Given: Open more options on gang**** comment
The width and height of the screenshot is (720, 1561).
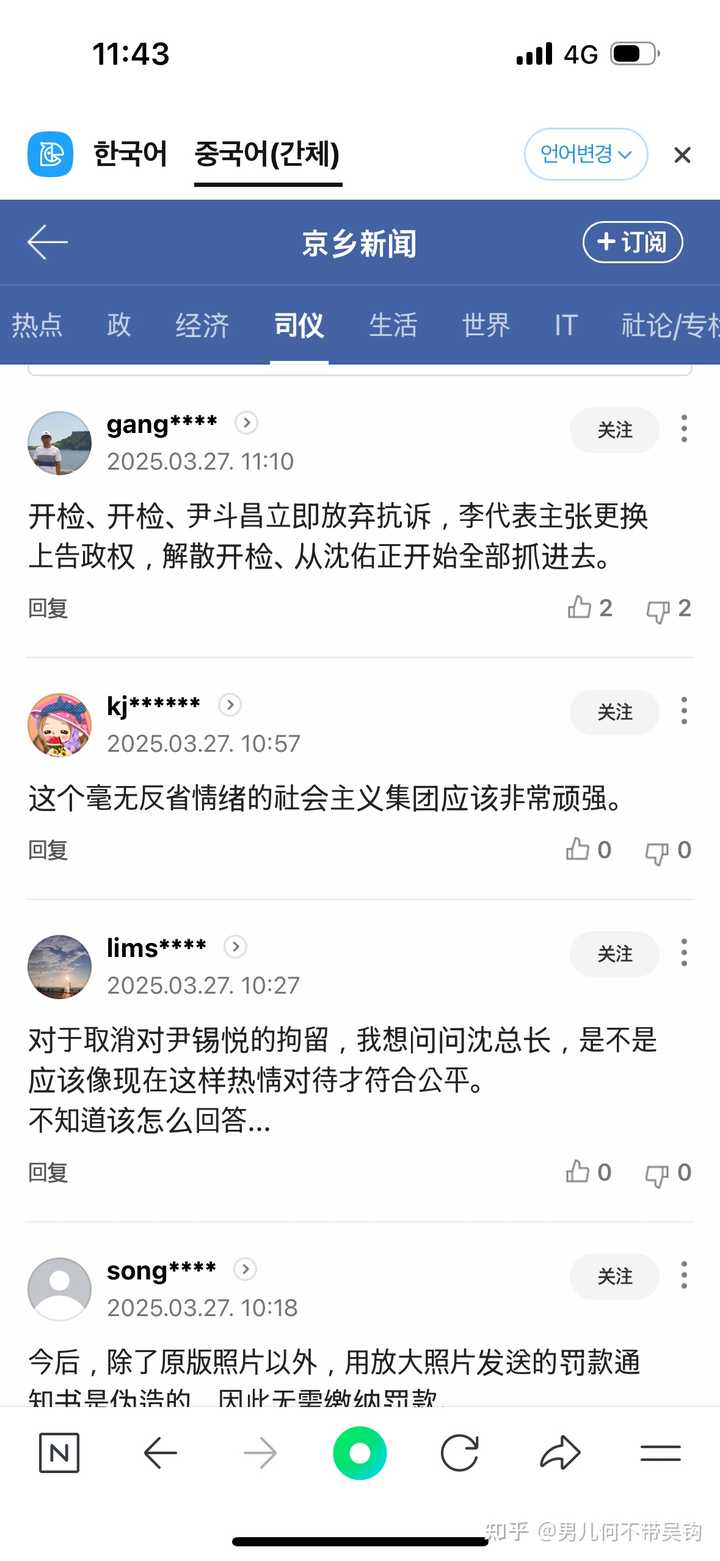Looking at the screenshot, I should [684, 429].
